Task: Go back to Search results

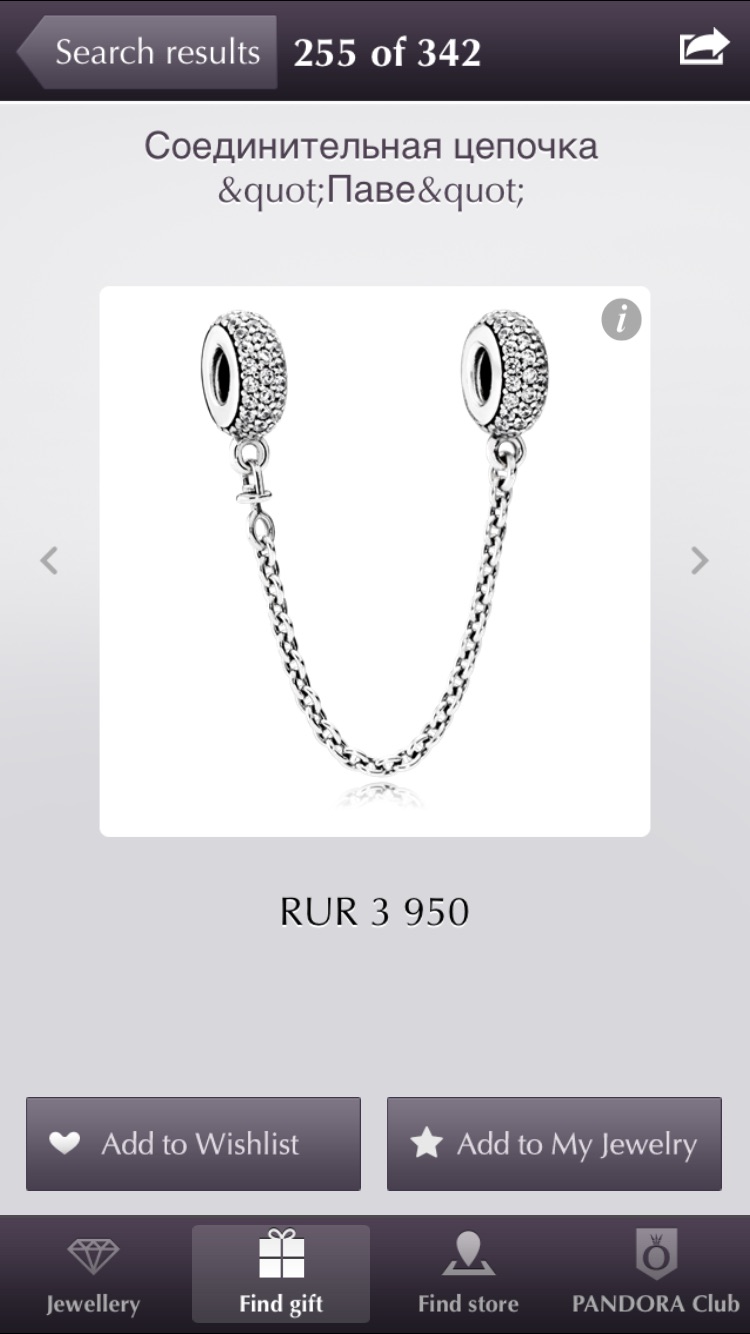Action: coord(148,52)
